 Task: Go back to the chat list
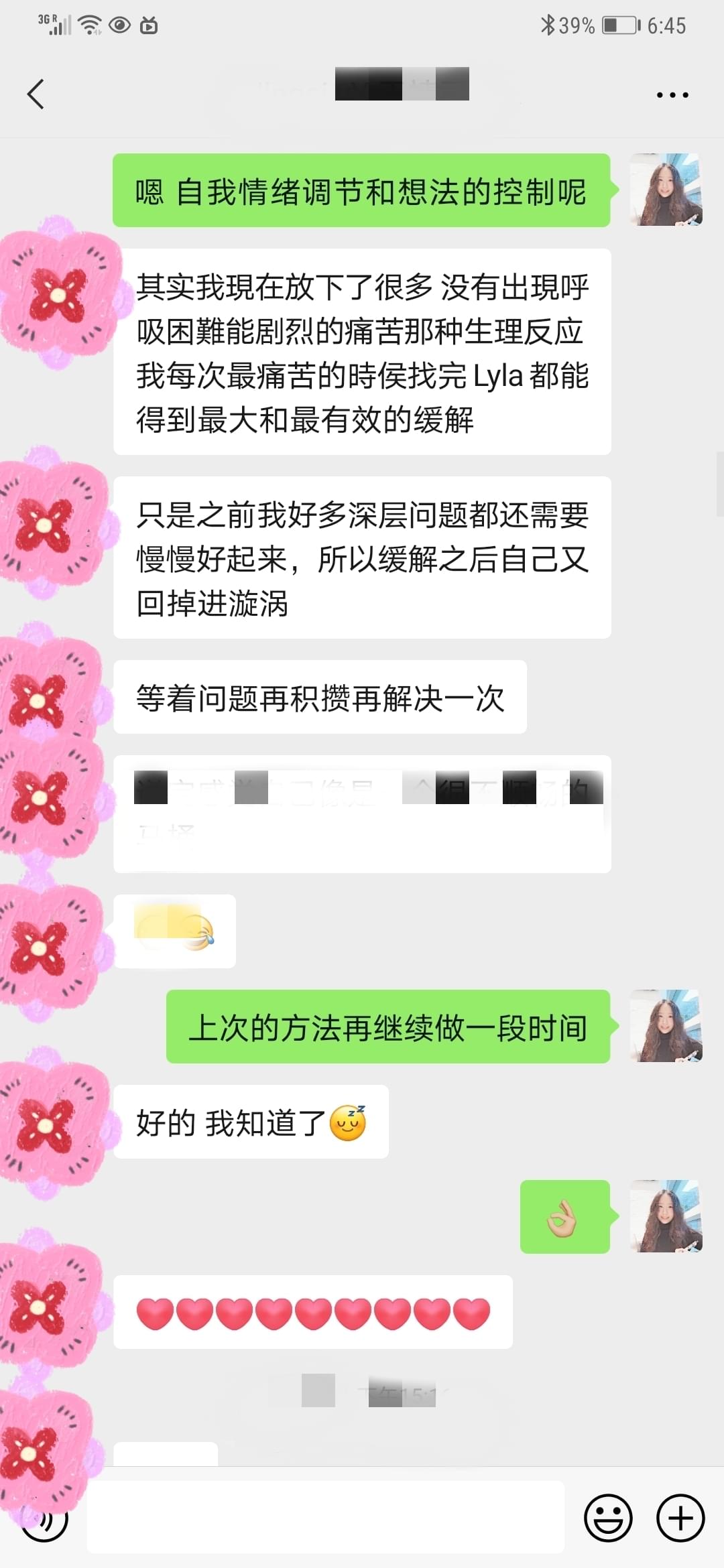36,94
